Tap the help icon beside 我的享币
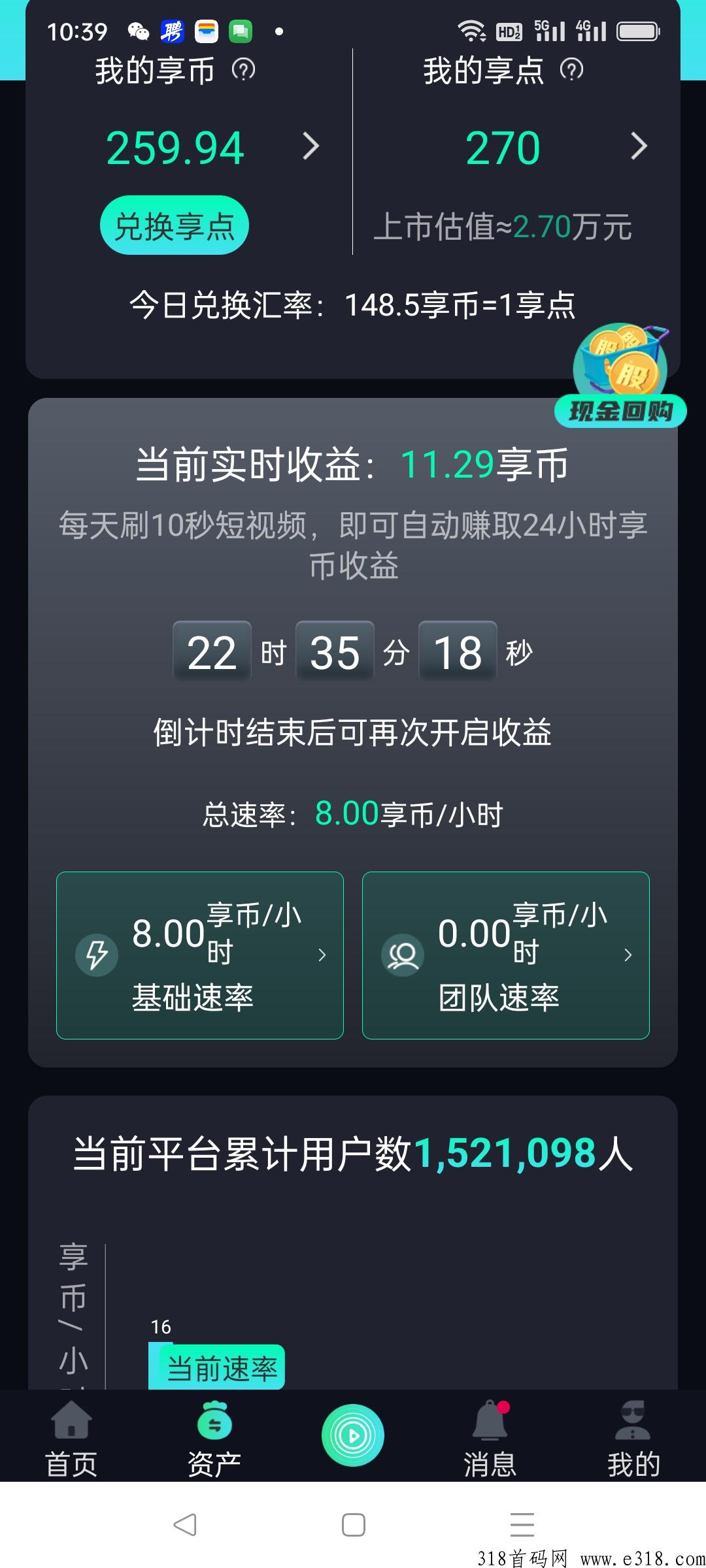This screenshot has height=1568, width=706. [x=244, y=69]
